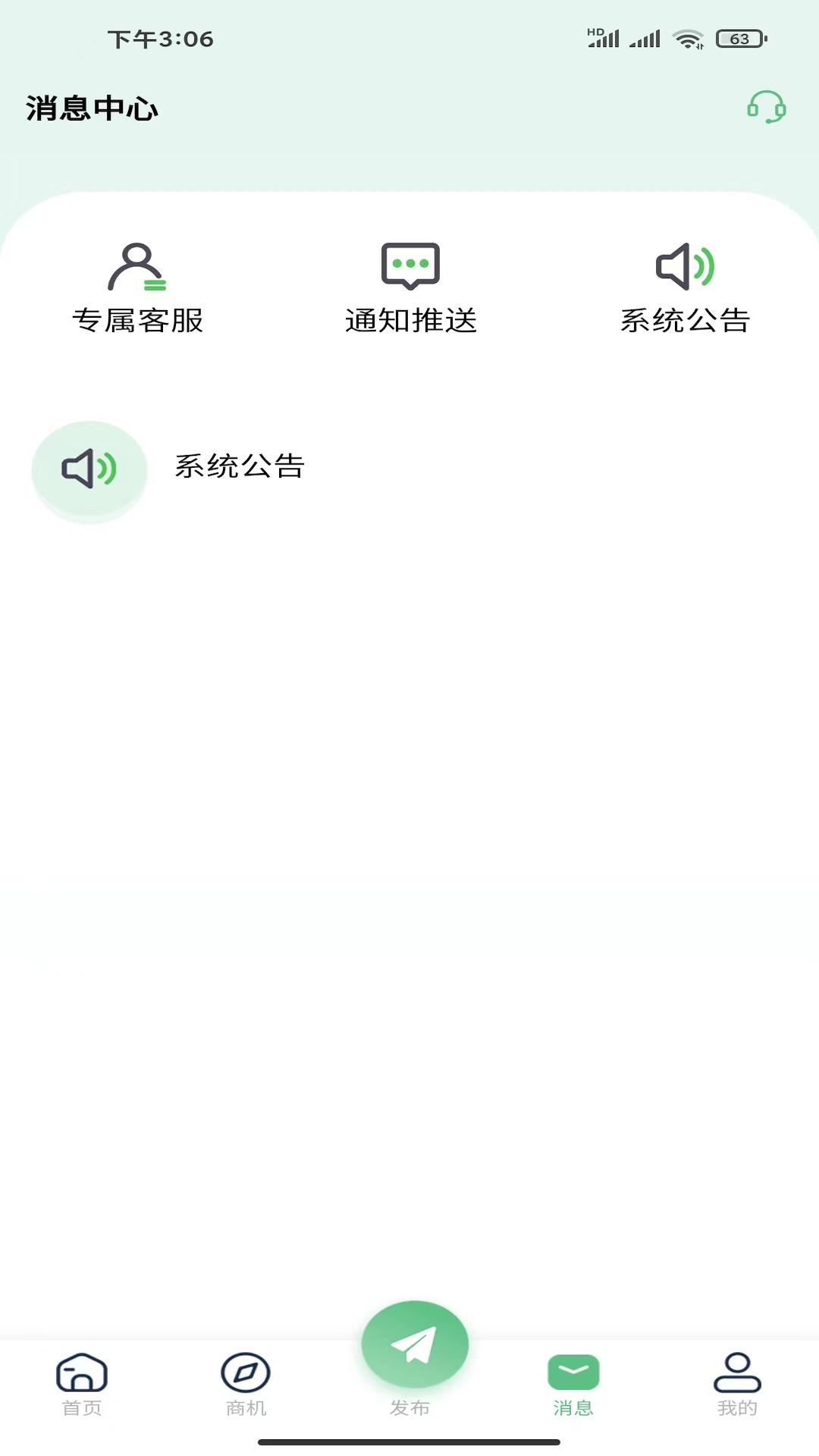
Task: Select the 系统公告 label above the list
Action: pyautogui.click(x=684, y=321)
